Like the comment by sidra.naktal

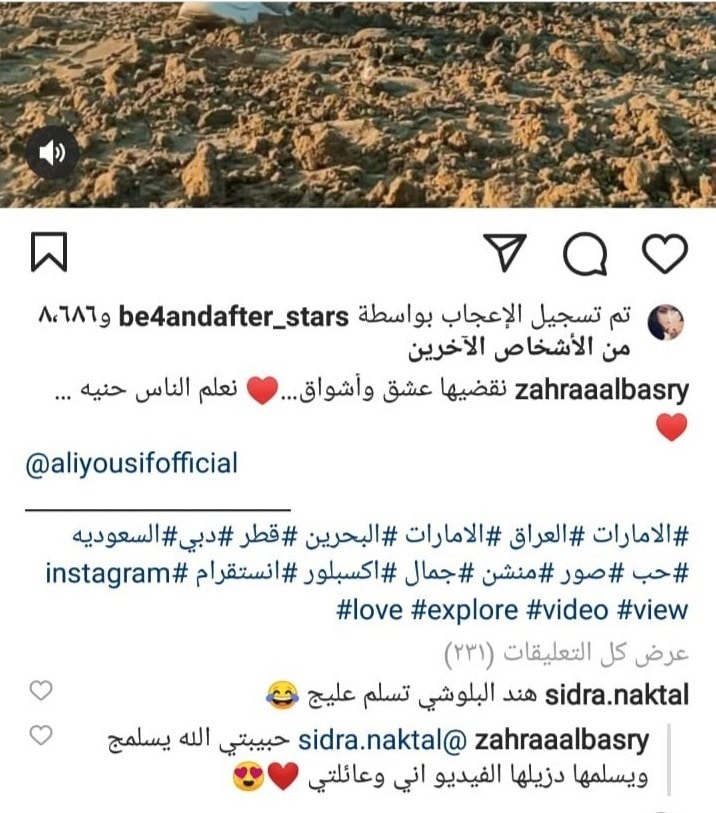(40, 691)
